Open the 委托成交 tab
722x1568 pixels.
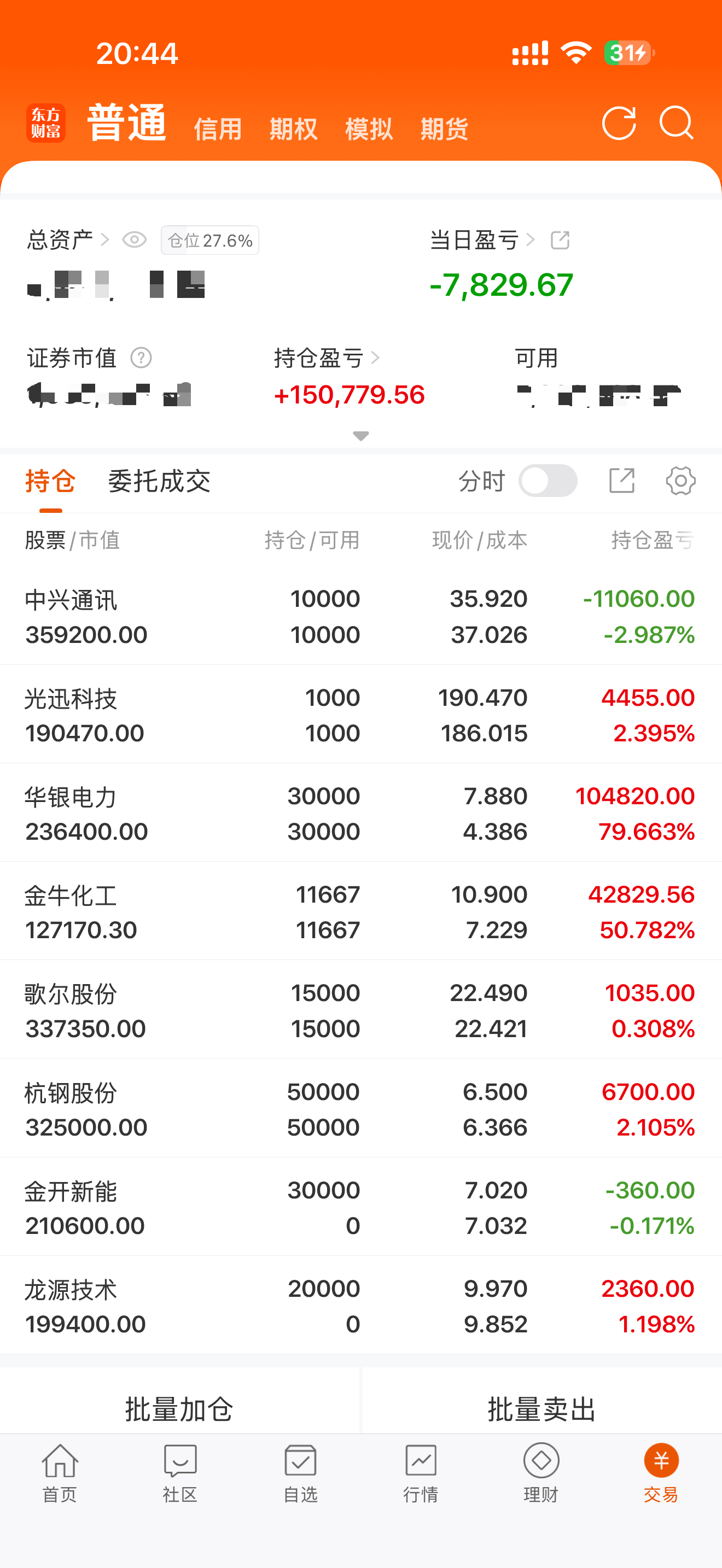(x=159, y=482)
